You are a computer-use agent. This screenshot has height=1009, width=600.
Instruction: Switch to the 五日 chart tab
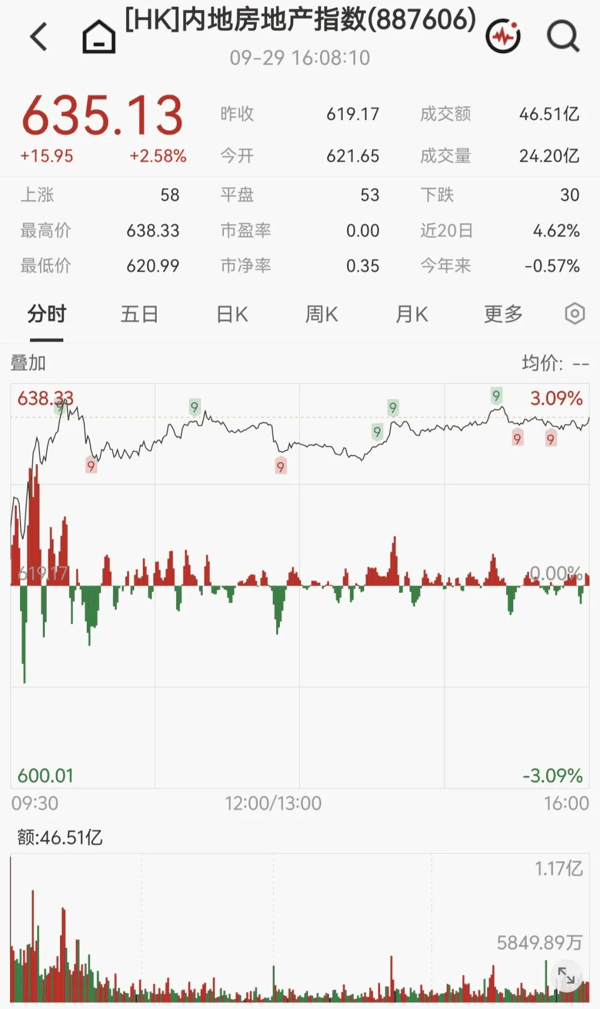(139, 314)
